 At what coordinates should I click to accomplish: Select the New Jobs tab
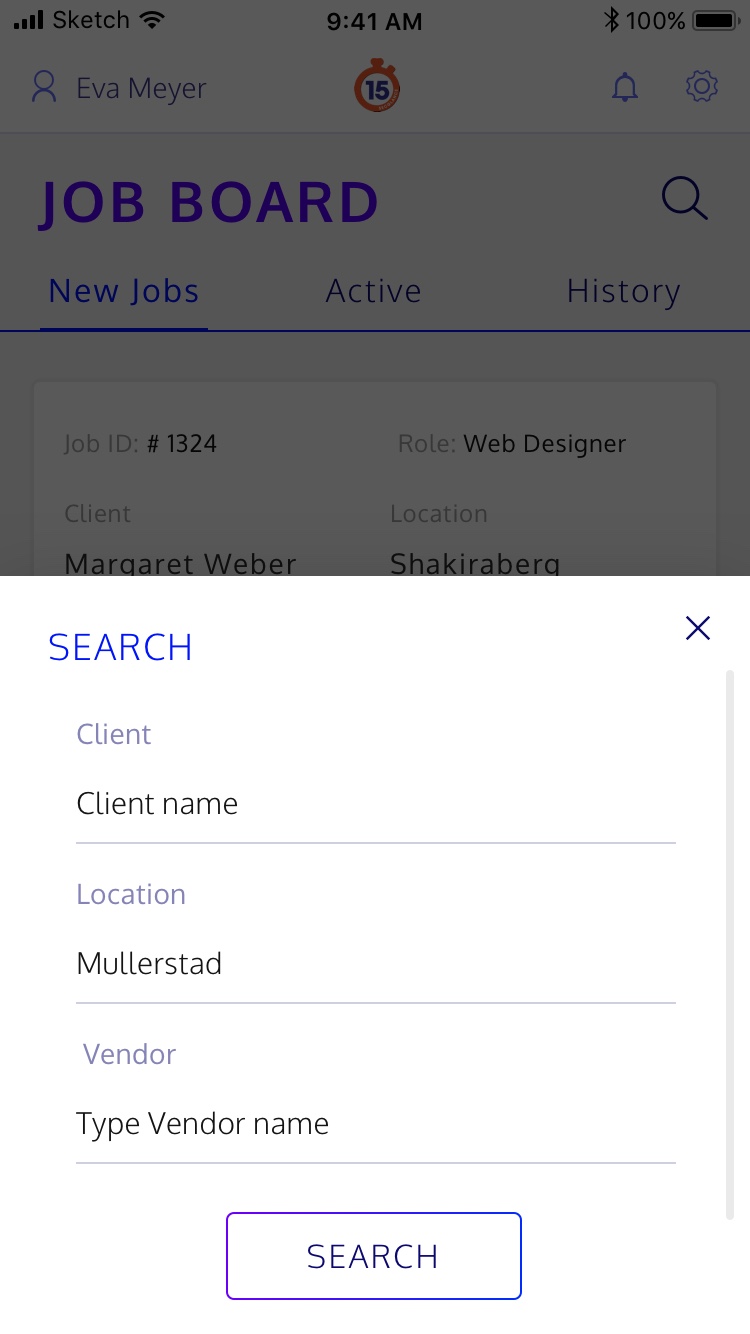click(124, 291)
